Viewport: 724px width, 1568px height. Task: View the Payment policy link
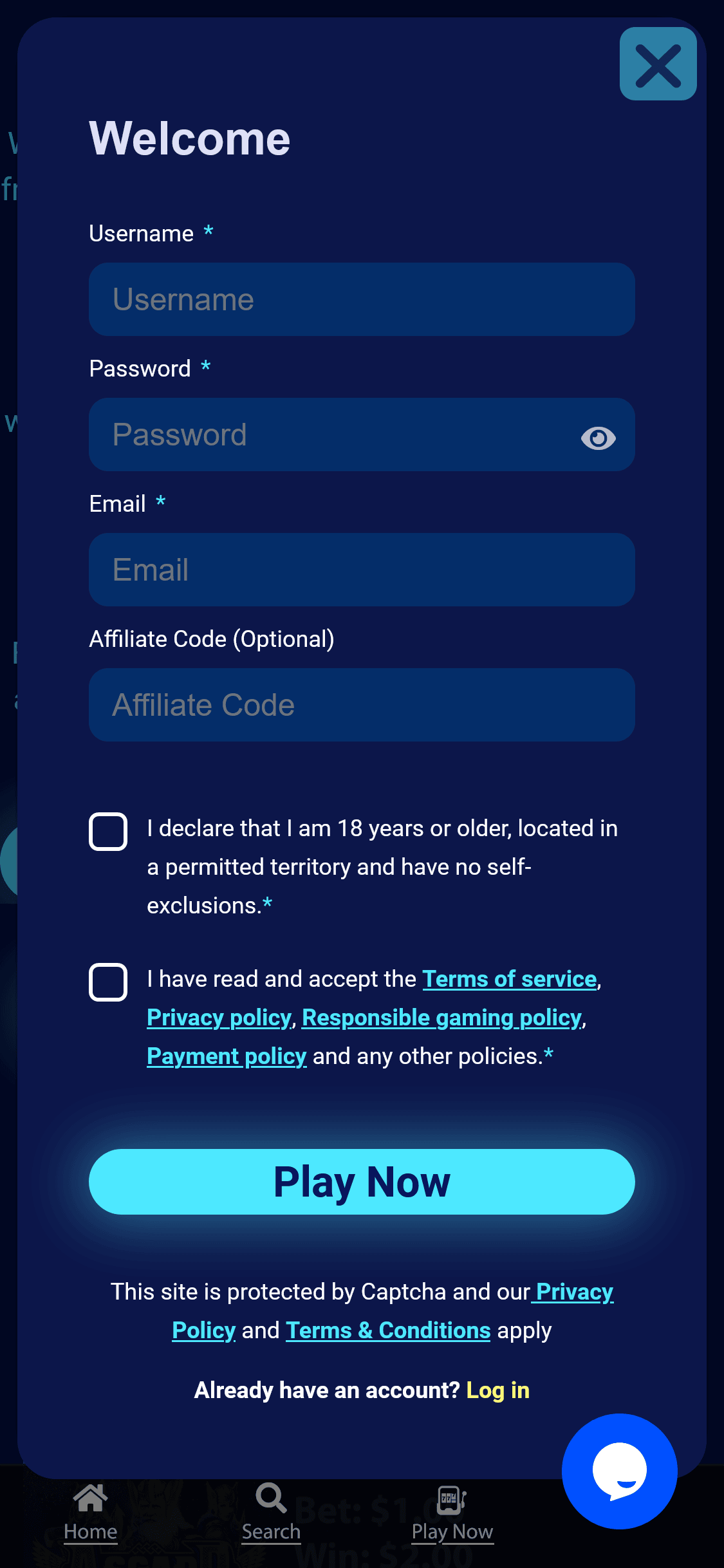[x=227, y=1056]
